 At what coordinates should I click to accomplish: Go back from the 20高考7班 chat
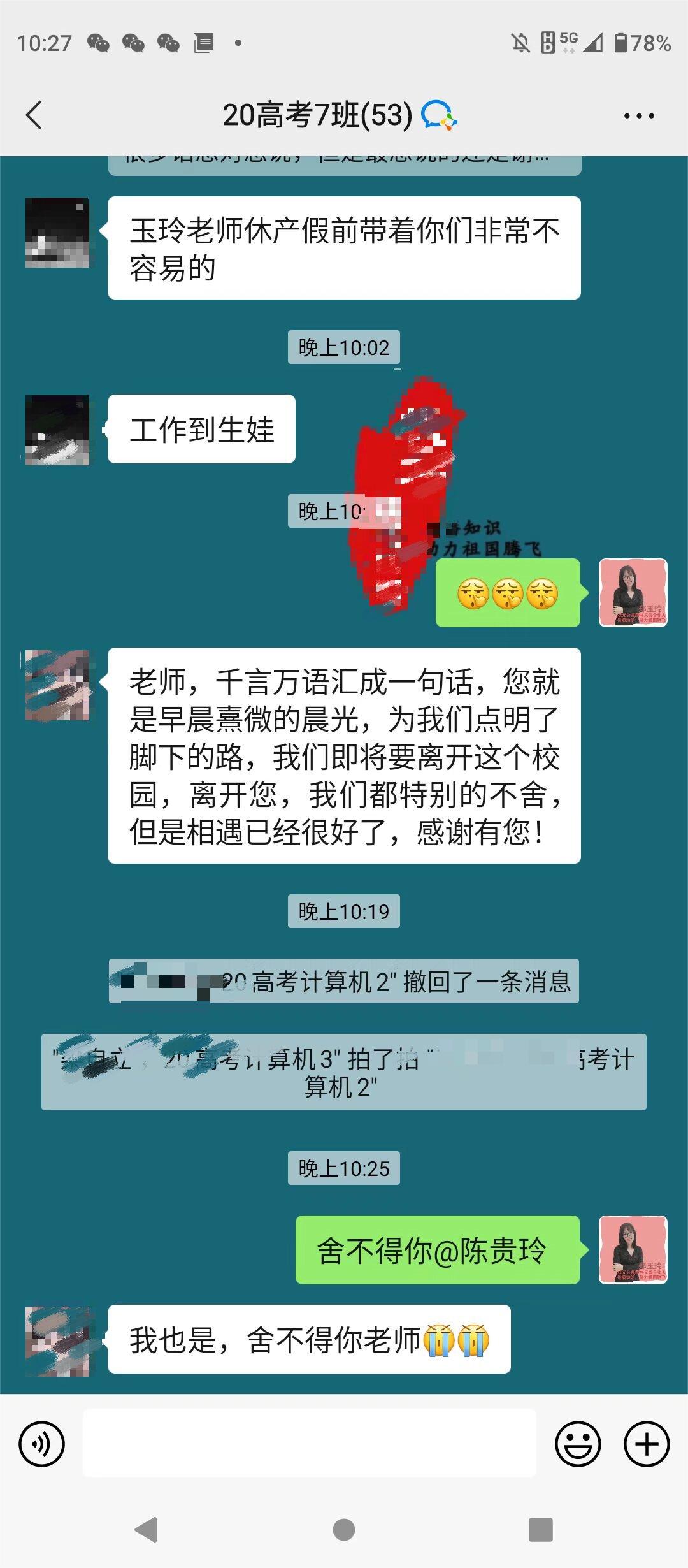pyautogui.click(x=34, y=115)
